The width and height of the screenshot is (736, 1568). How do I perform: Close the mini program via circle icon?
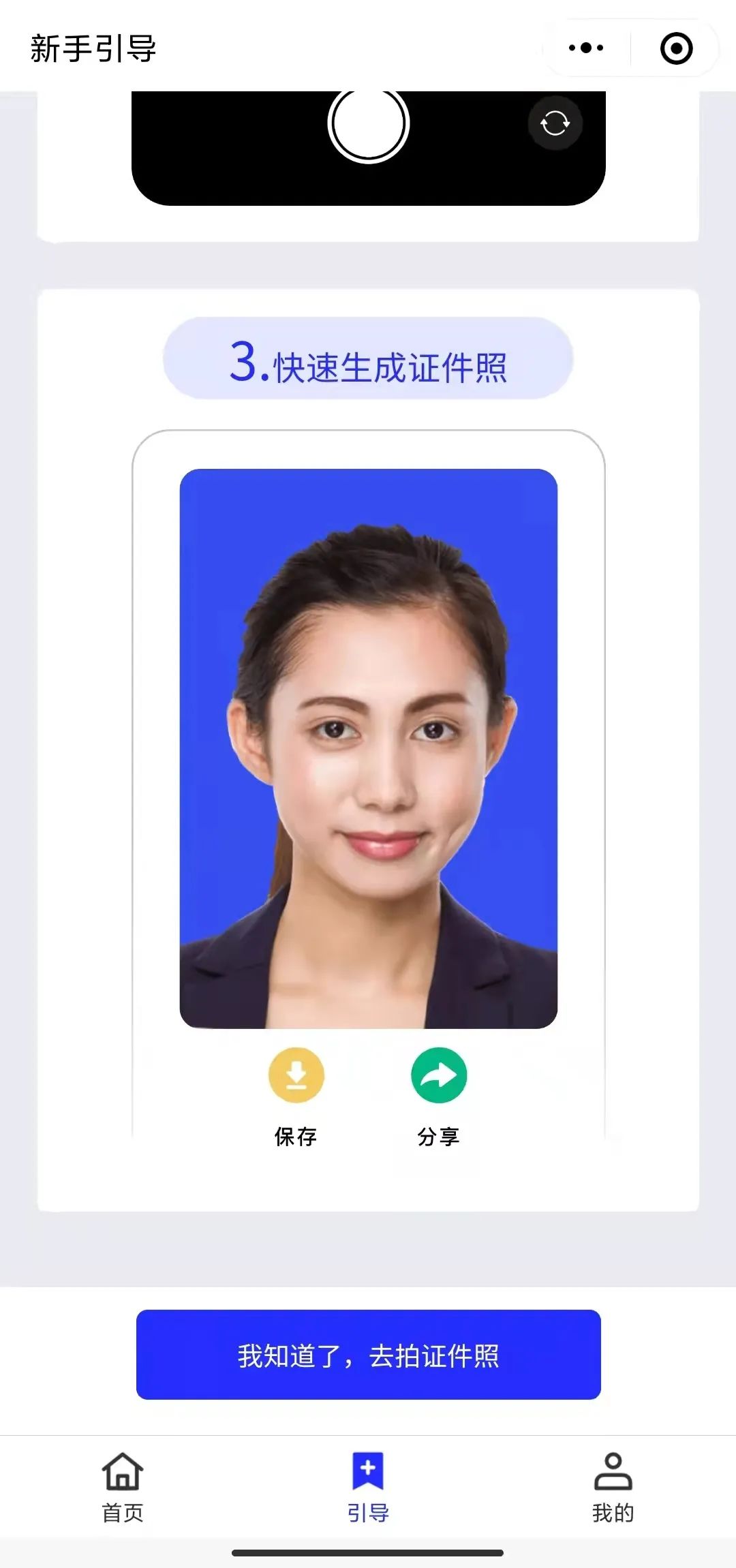click(x=676, y=48)
